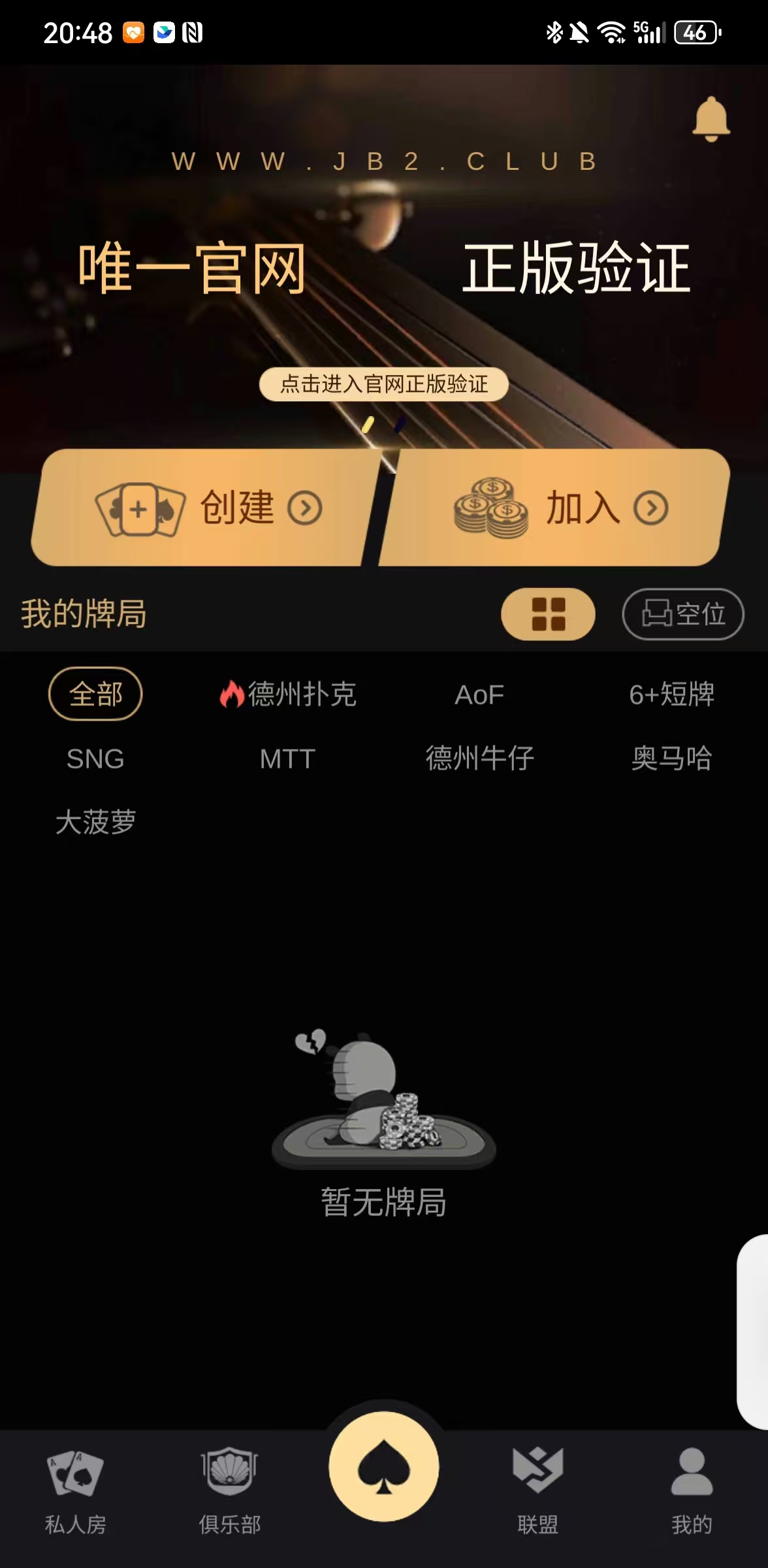Select the 全部 filter chip

(x=95, y=694)
